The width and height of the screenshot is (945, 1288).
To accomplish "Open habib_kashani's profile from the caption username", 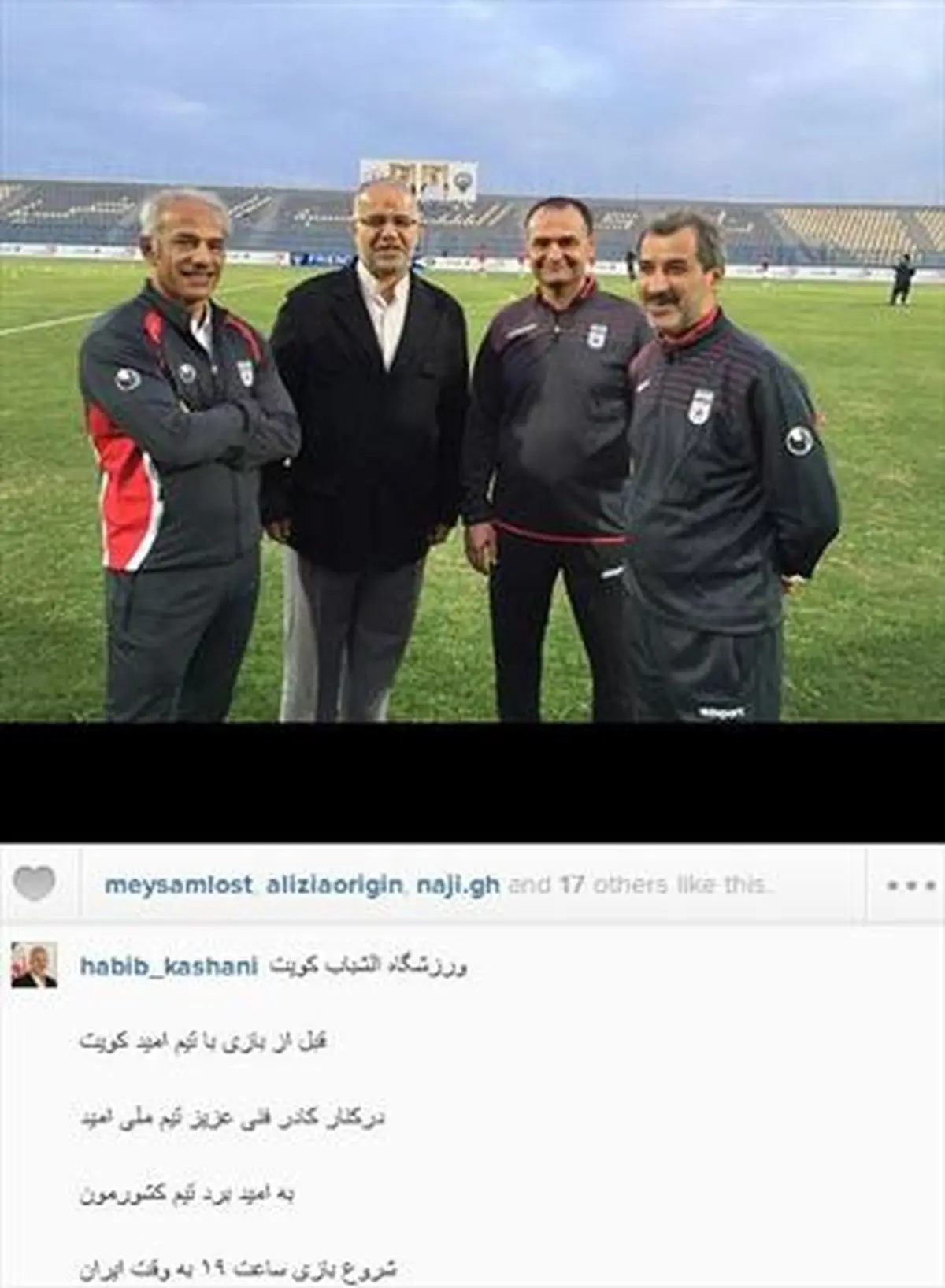I will tap(169, 966).
